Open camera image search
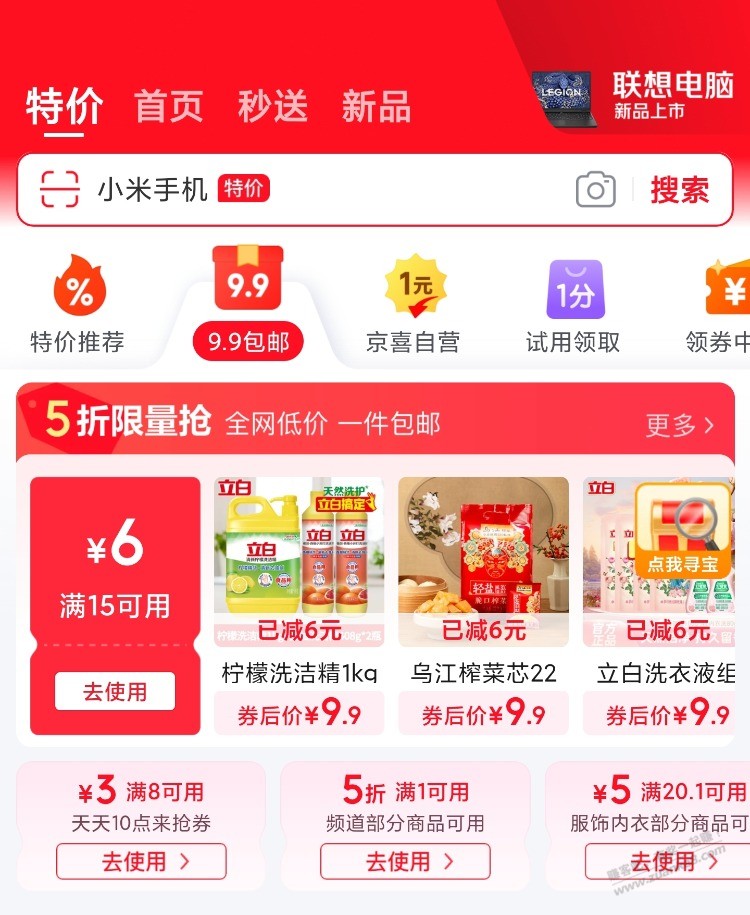The image size is (750, 915). tap(595, 189)
